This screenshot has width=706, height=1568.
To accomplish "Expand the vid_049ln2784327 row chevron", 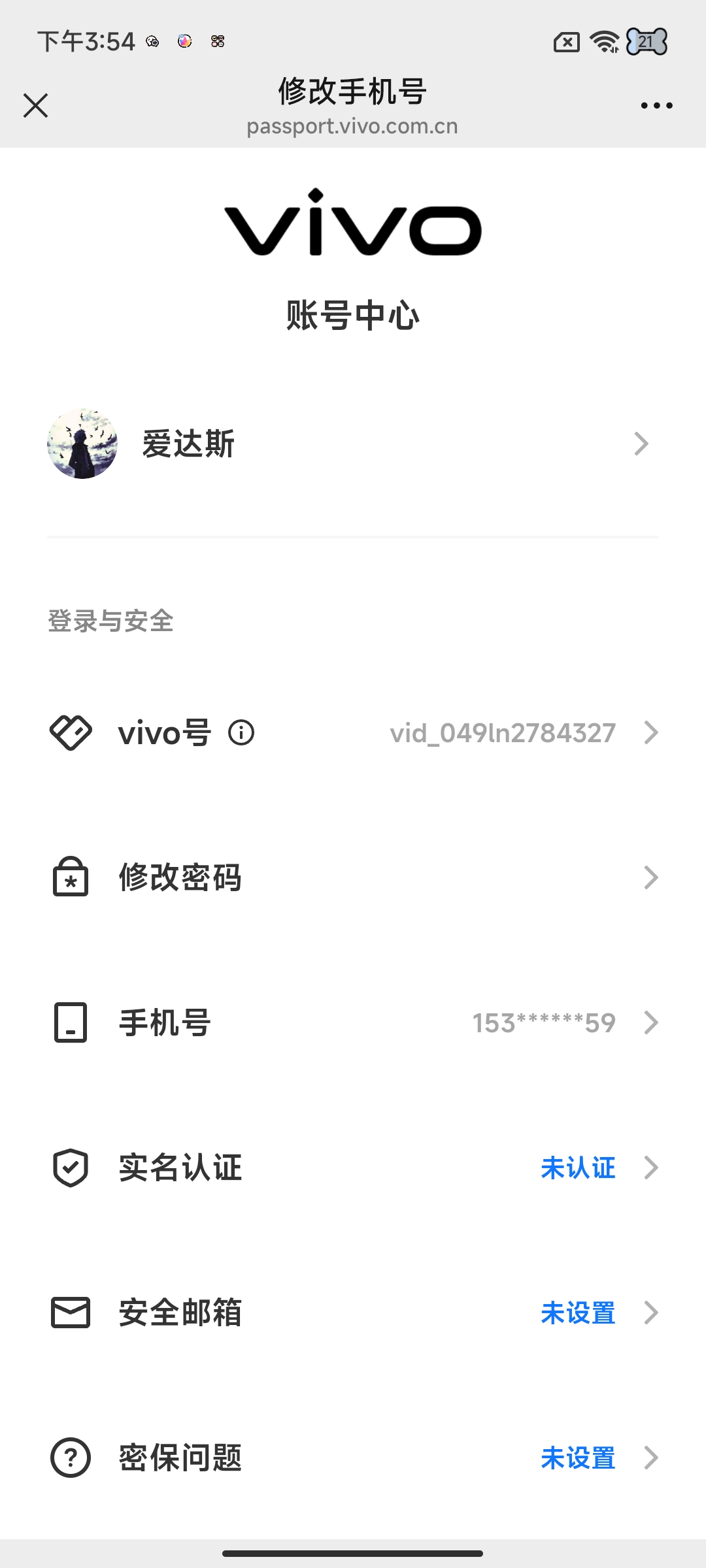I will click(651, 733).
